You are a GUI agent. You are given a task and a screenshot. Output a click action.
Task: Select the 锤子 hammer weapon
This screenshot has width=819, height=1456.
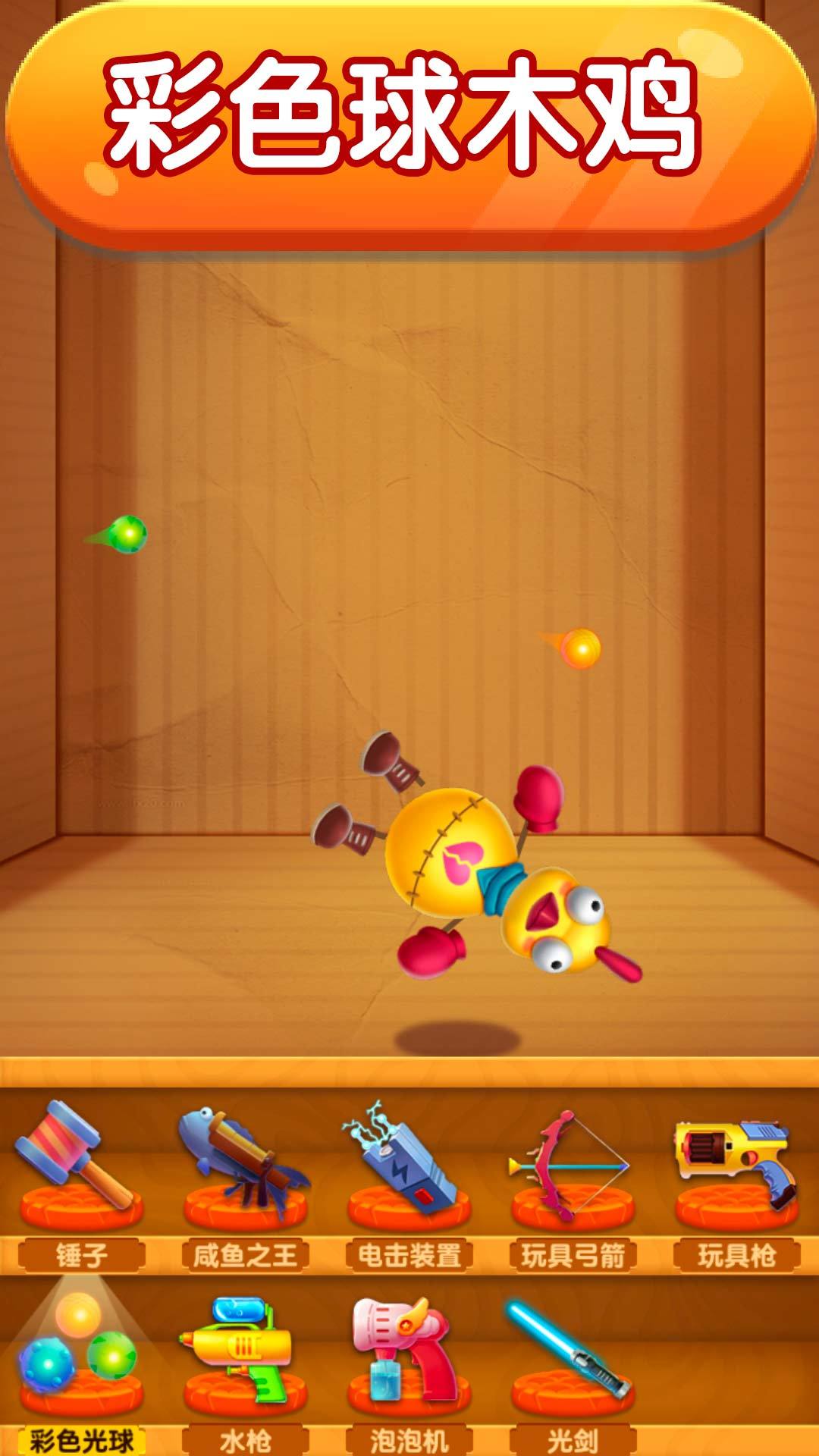click(x=80, y=1168)
